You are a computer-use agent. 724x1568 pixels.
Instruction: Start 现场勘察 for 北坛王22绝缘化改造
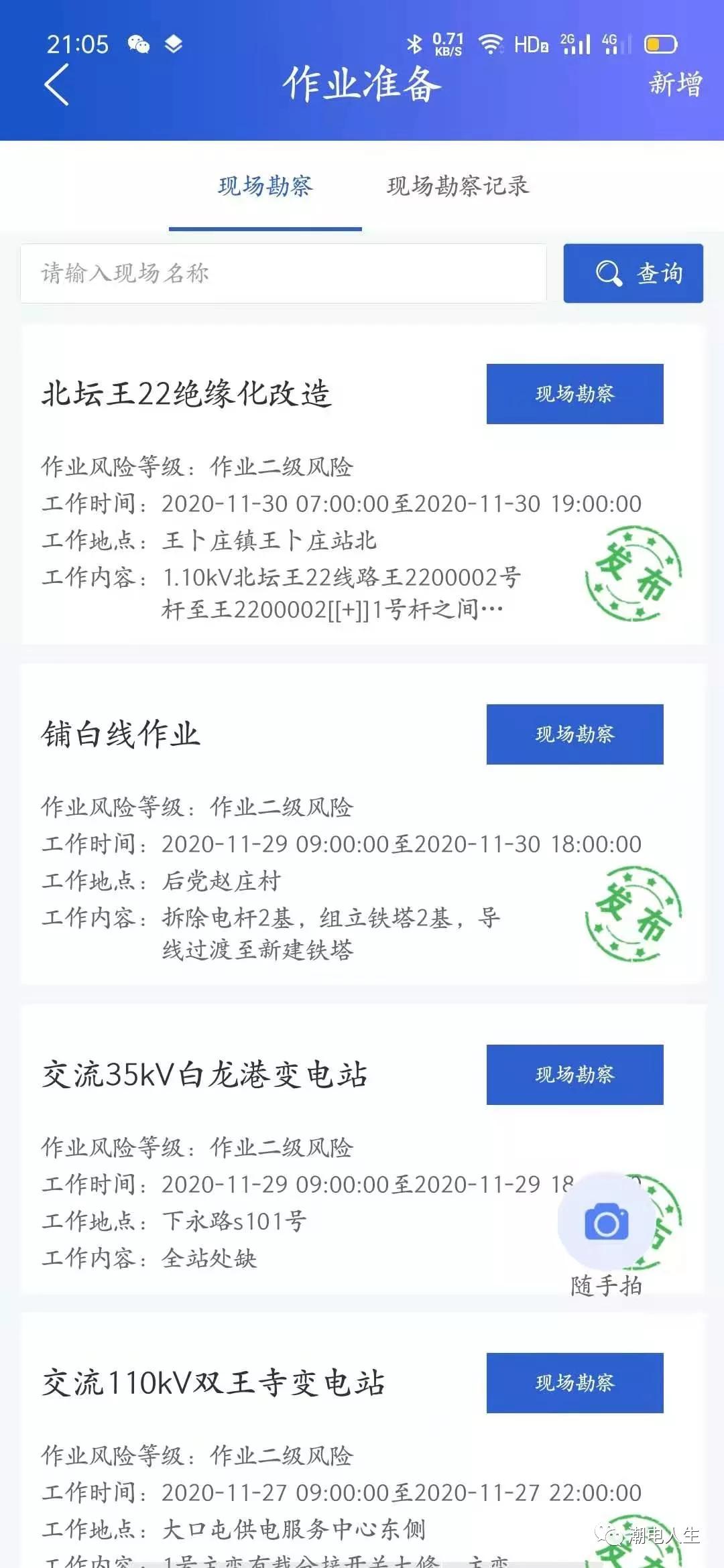(x=575, y=394)
